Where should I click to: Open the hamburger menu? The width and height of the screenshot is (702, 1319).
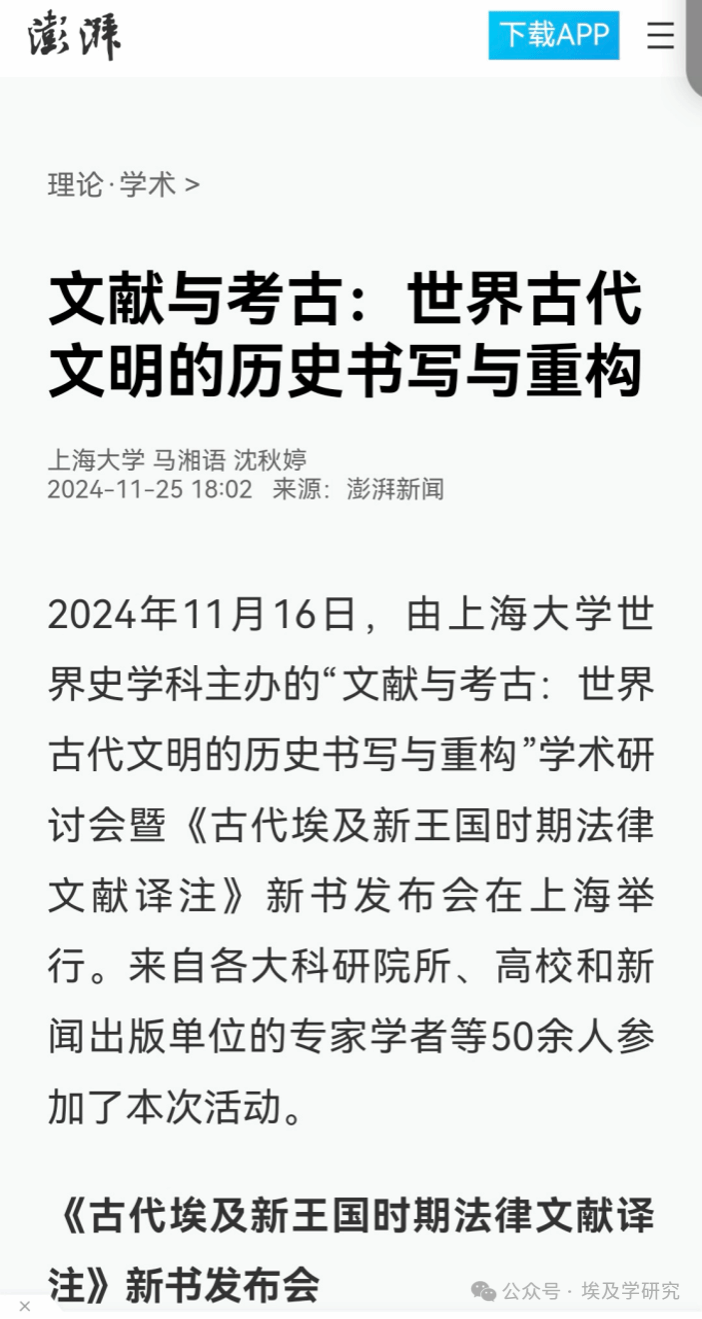[660, 36]
